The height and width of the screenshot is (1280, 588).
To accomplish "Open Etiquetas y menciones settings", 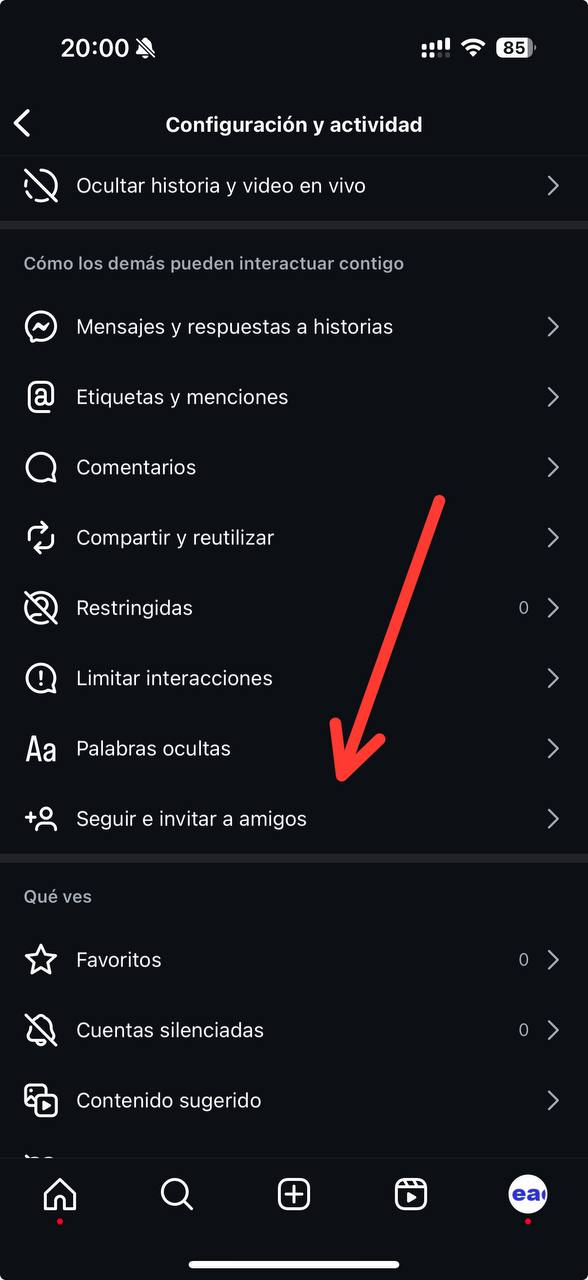I will pyautogui.click(x=294, y=397).
